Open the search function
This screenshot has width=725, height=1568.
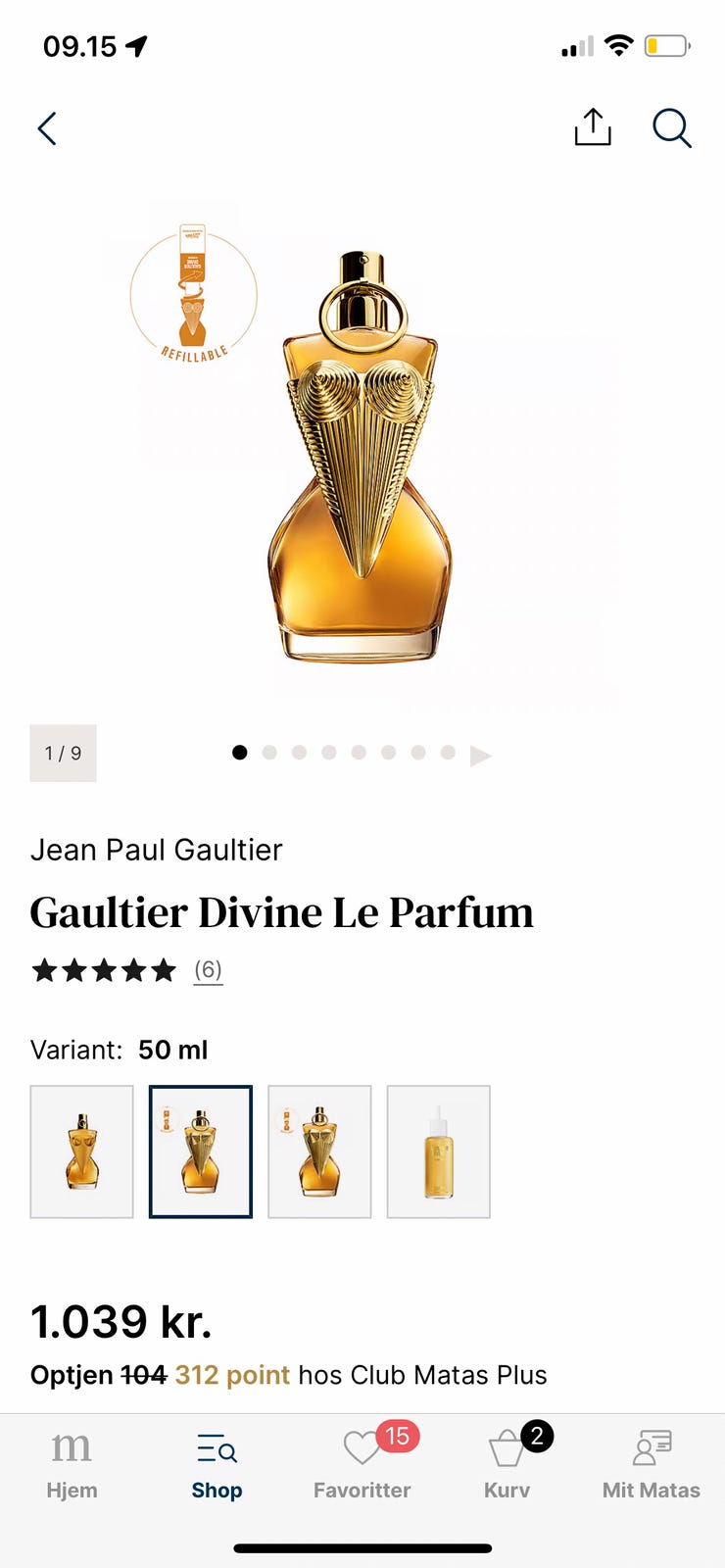[672, 127]
